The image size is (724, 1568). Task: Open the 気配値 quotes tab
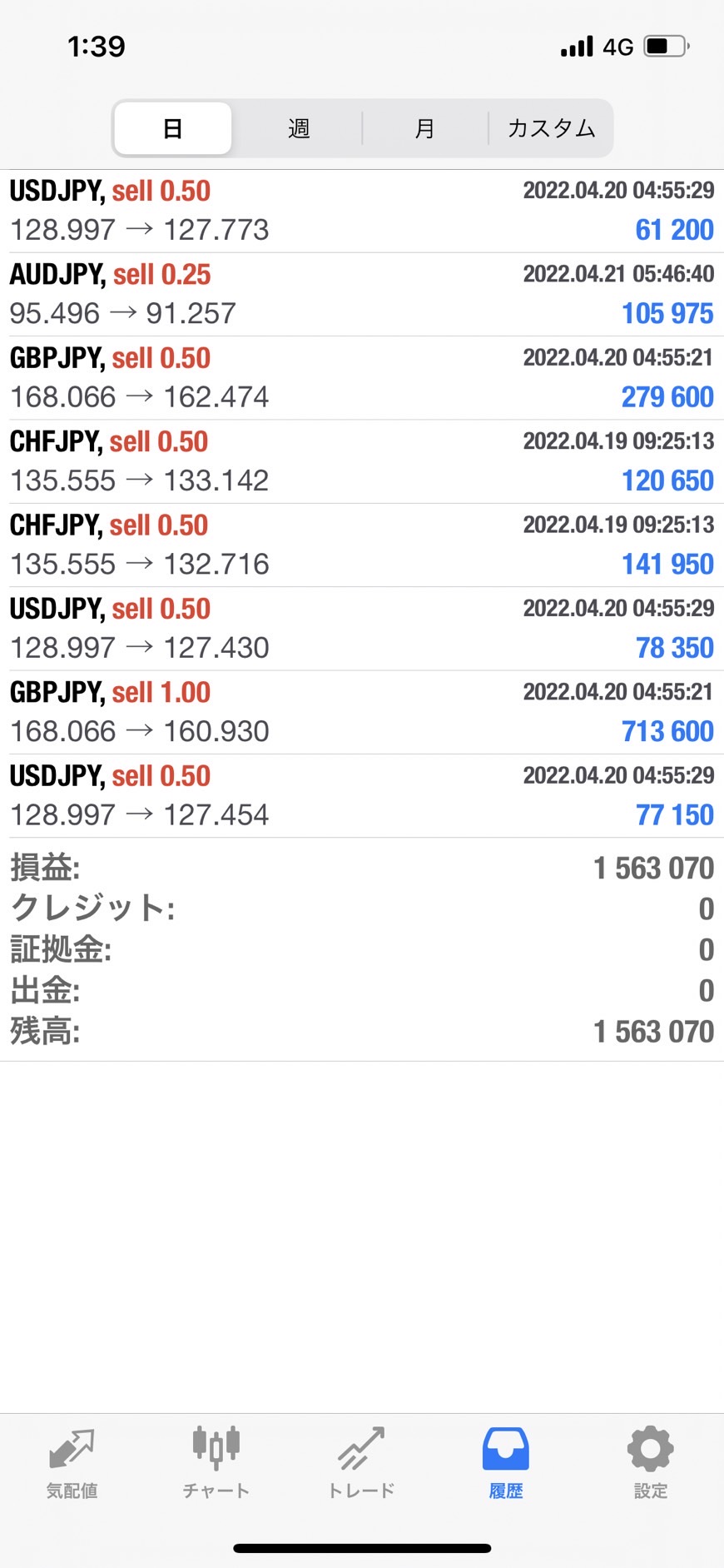(72, 1463)
